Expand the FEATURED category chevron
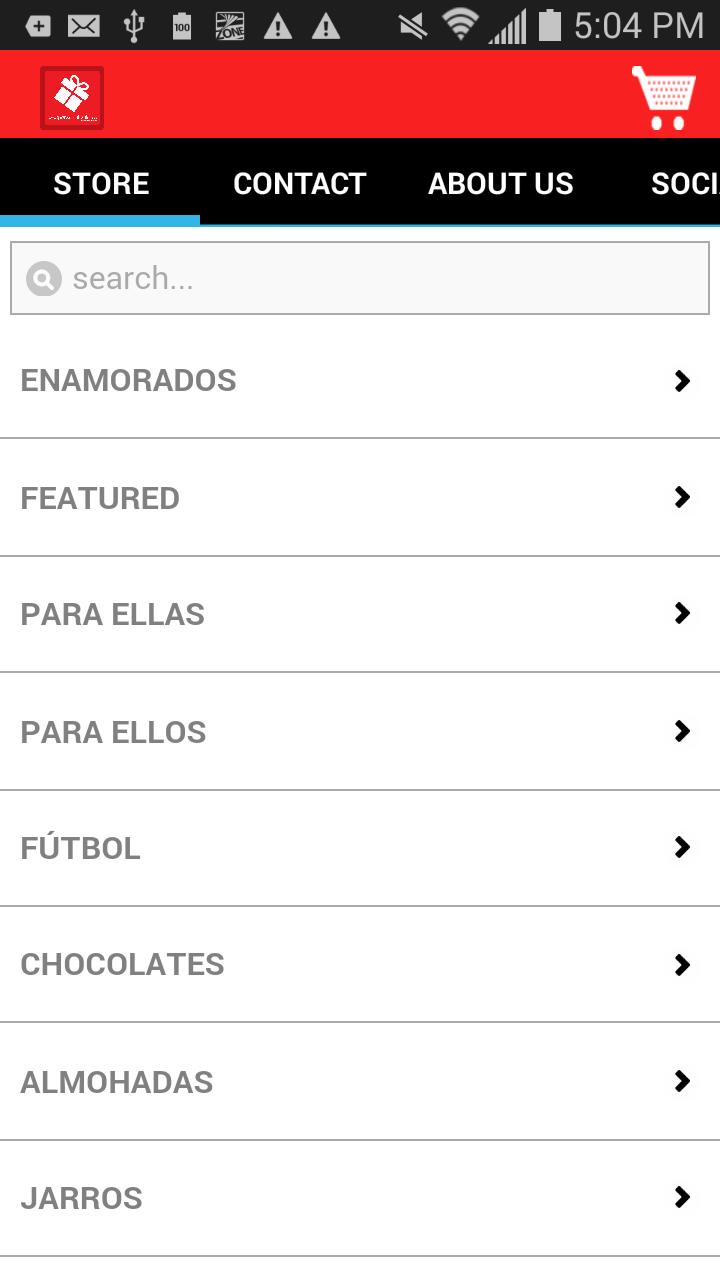This screenshot has height=1280, width=720. (683, 497)
